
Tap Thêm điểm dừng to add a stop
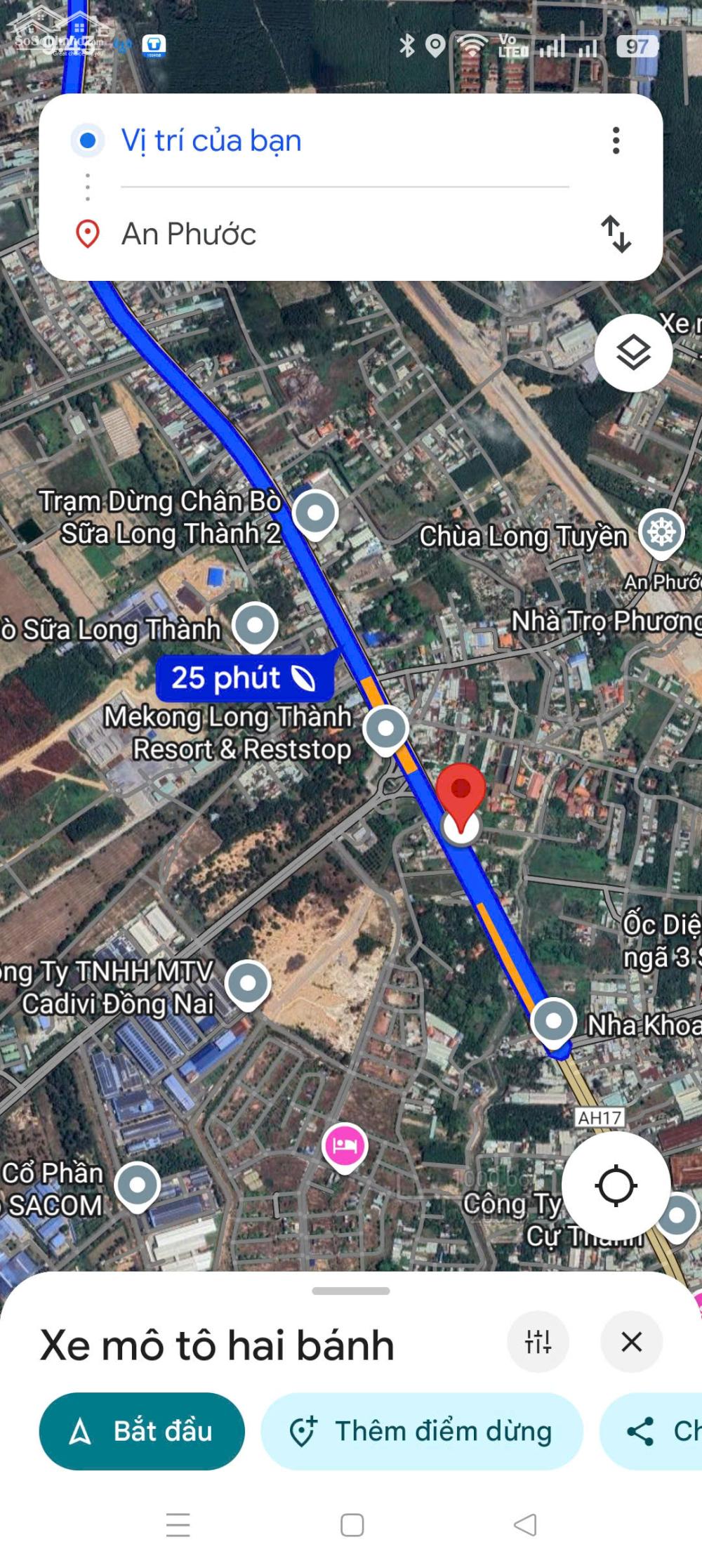point(423,1431)
